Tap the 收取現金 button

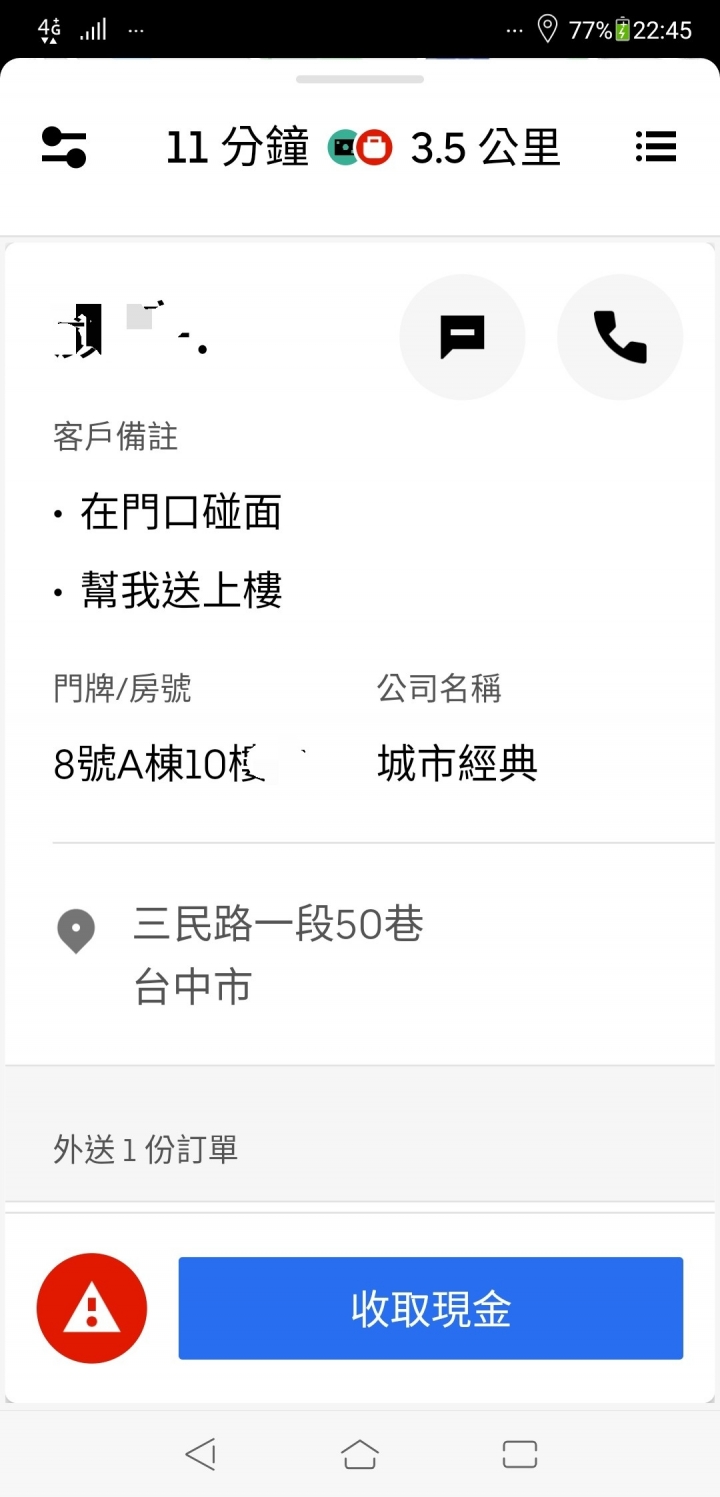[431, 1308]
